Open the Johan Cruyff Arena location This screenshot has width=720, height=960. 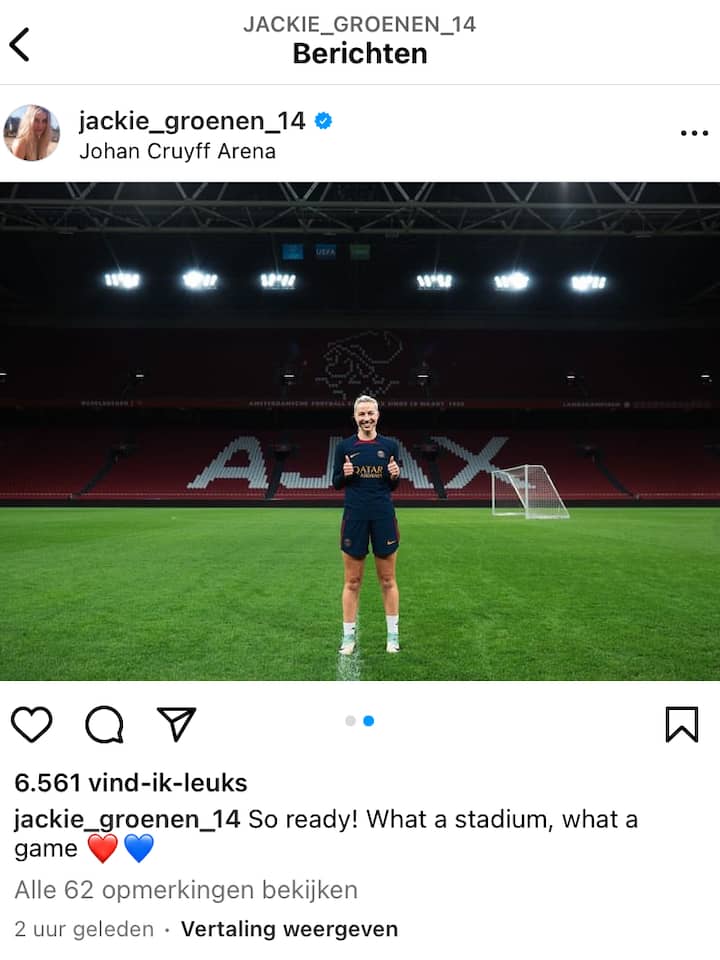click(177, 151)
